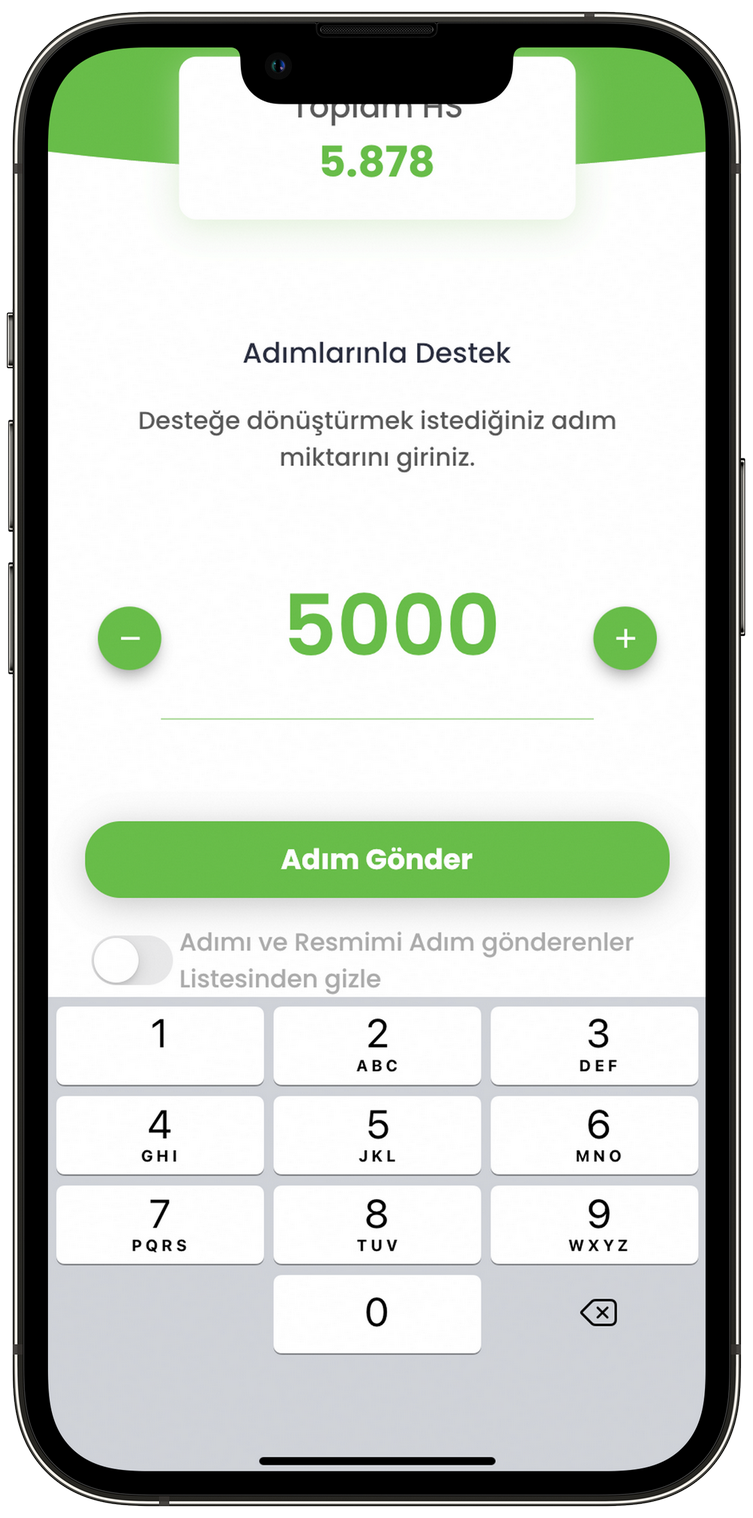Viewport: 753px width, 1518px height.
Task: Tap digit 1 on the keypad
Action: click(x=160, y=1045)
